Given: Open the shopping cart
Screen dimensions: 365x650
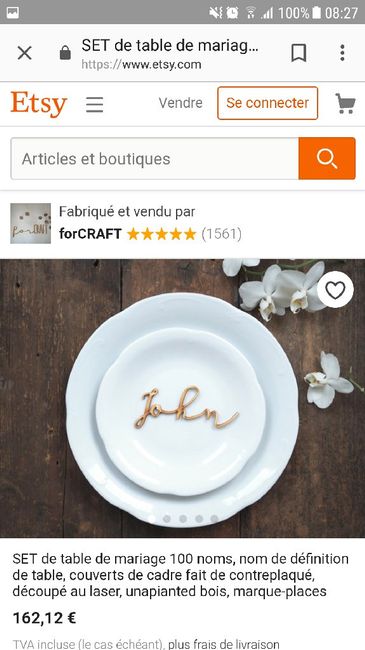Looking at the screenshot, I should tap(345, 103).
